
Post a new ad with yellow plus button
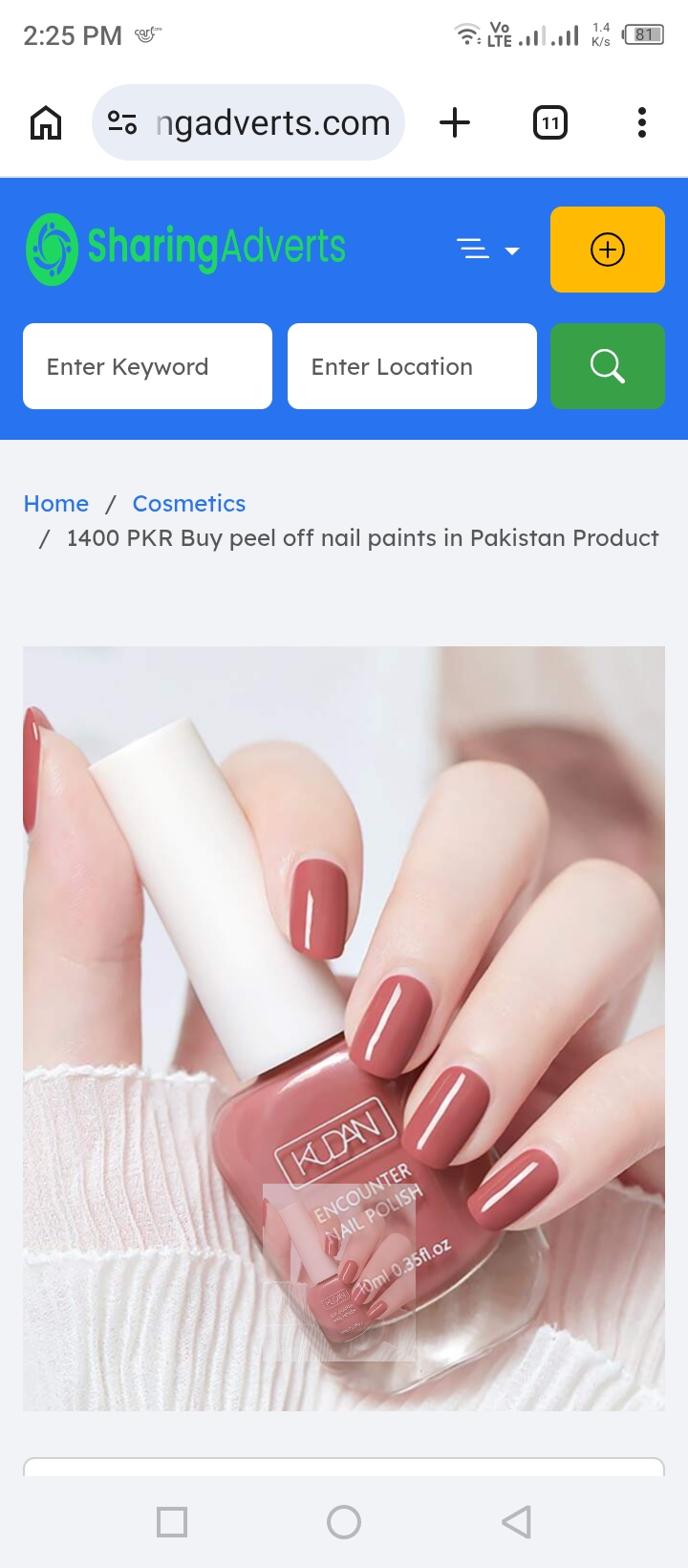point(608,250)
